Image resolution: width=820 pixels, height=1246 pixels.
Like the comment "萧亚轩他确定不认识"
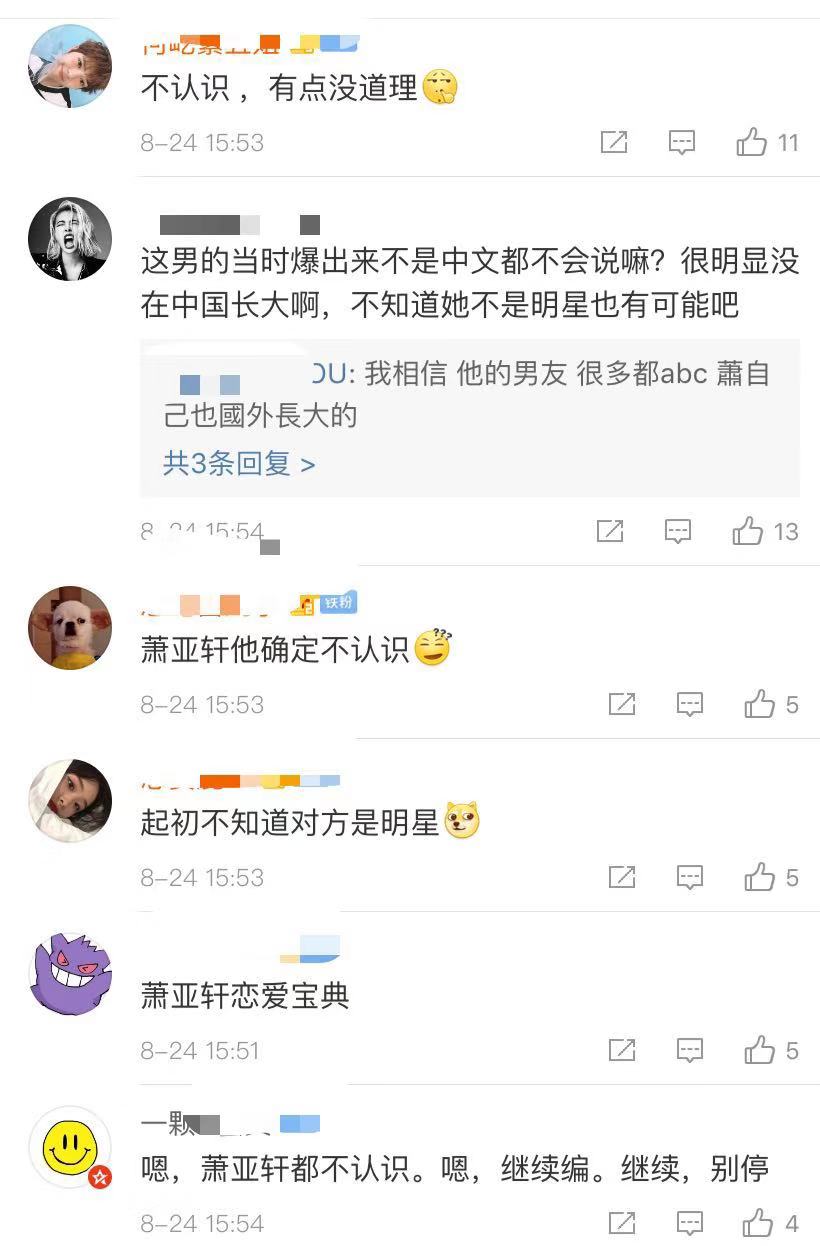point(760,705)
